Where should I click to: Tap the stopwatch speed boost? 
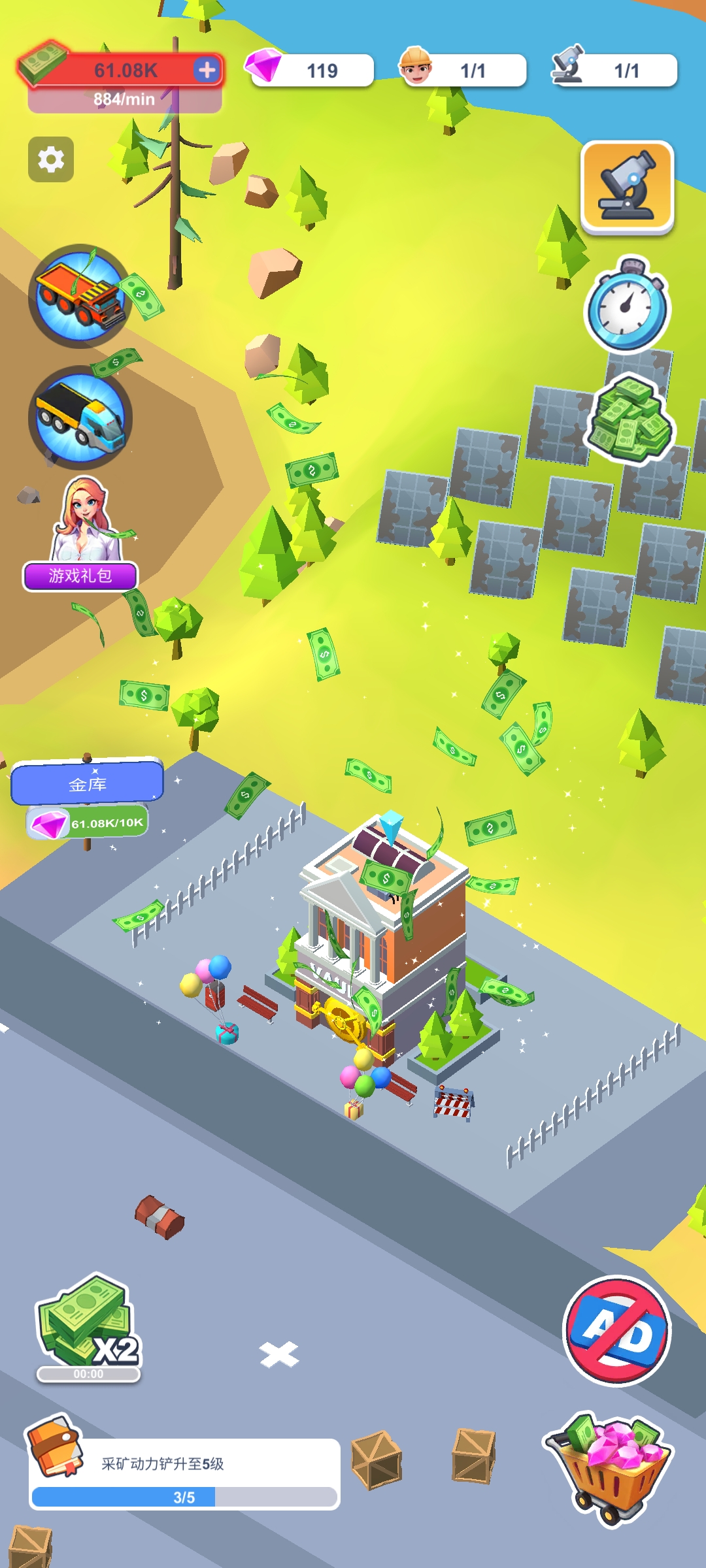[x=626, y=306]
